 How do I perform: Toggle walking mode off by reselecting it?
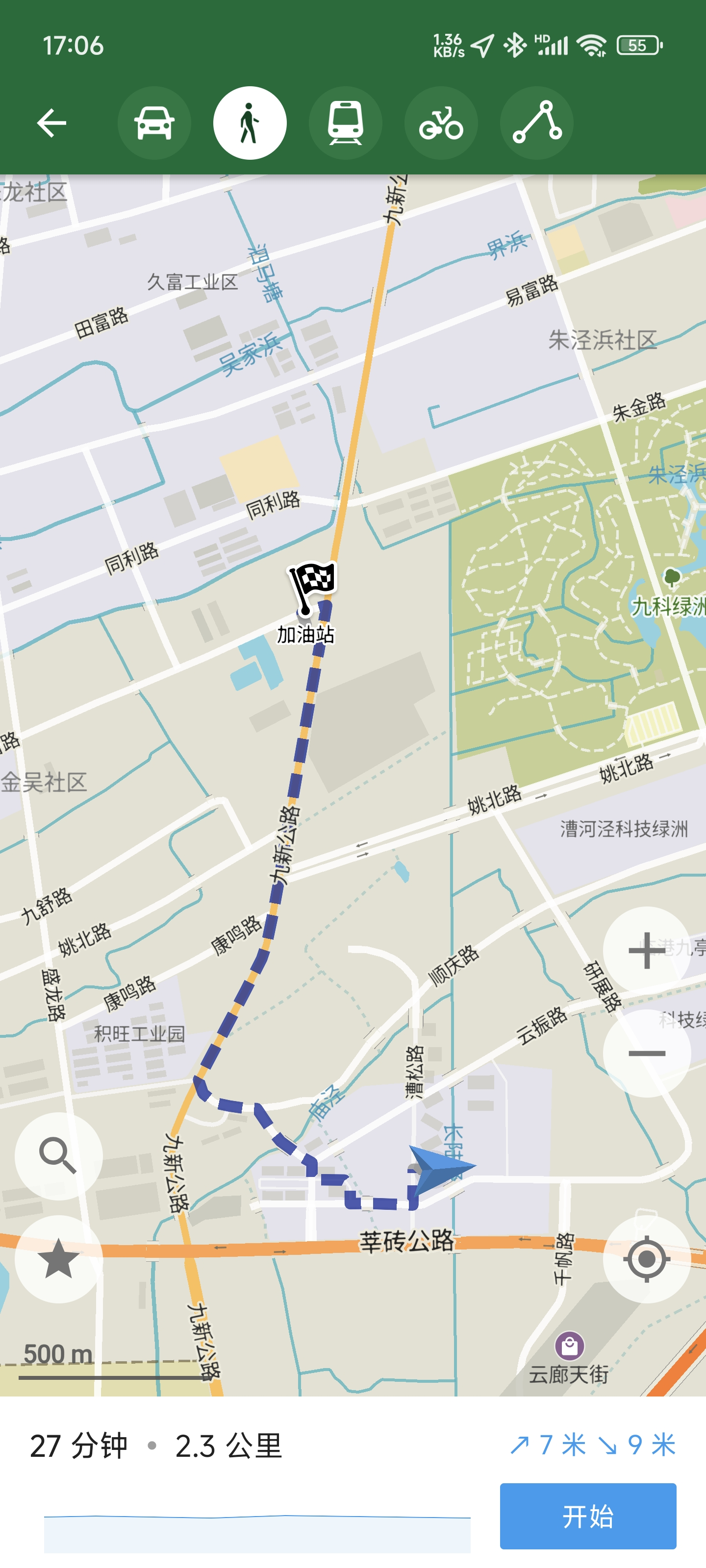(249, 122)
